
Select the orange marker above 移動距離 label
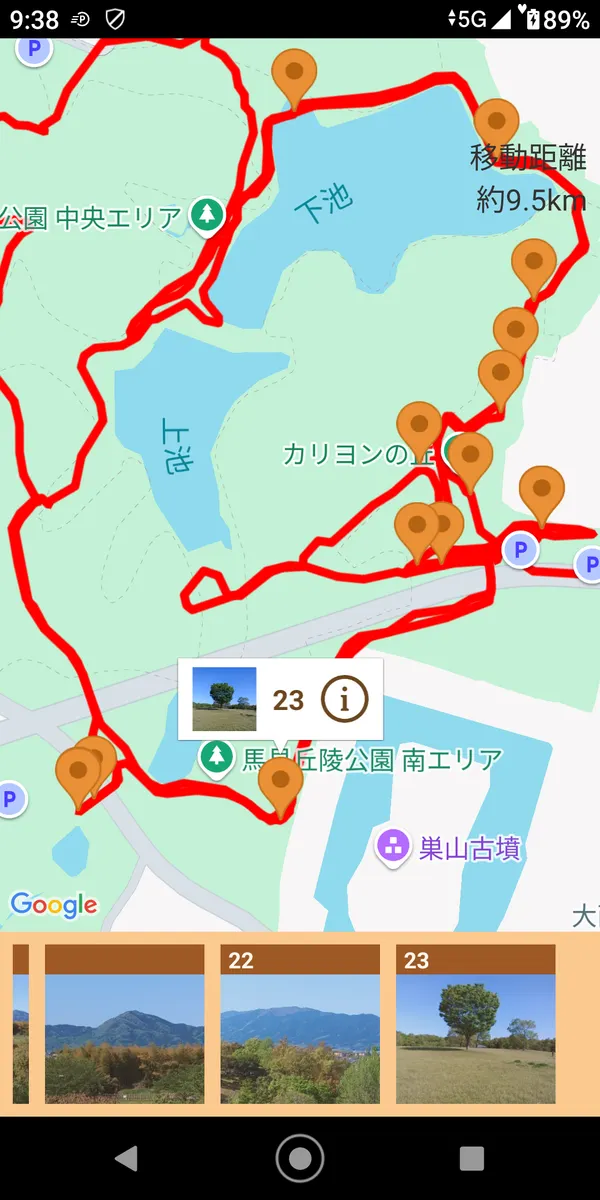tap(495, 122)
